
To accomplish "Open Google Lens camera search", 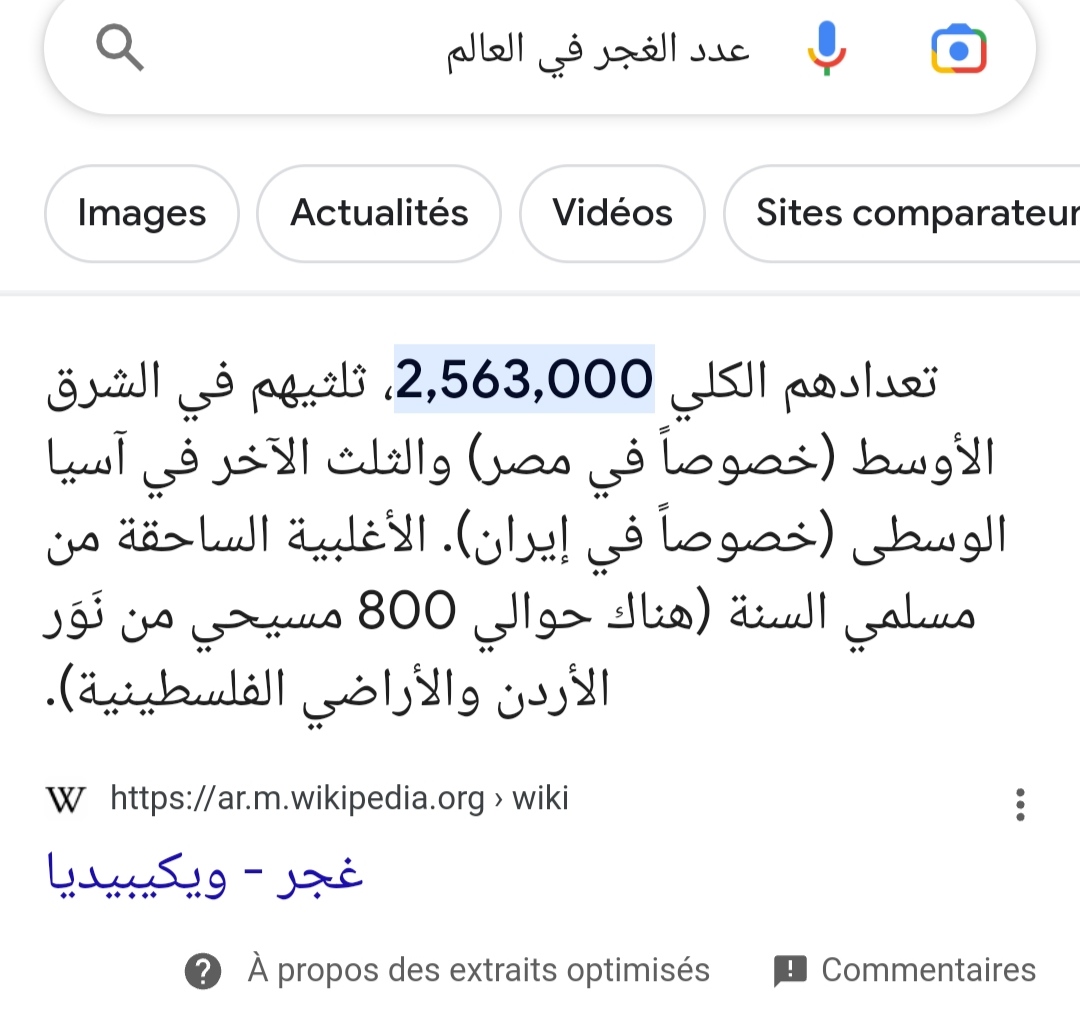I will tap(958, 49).
